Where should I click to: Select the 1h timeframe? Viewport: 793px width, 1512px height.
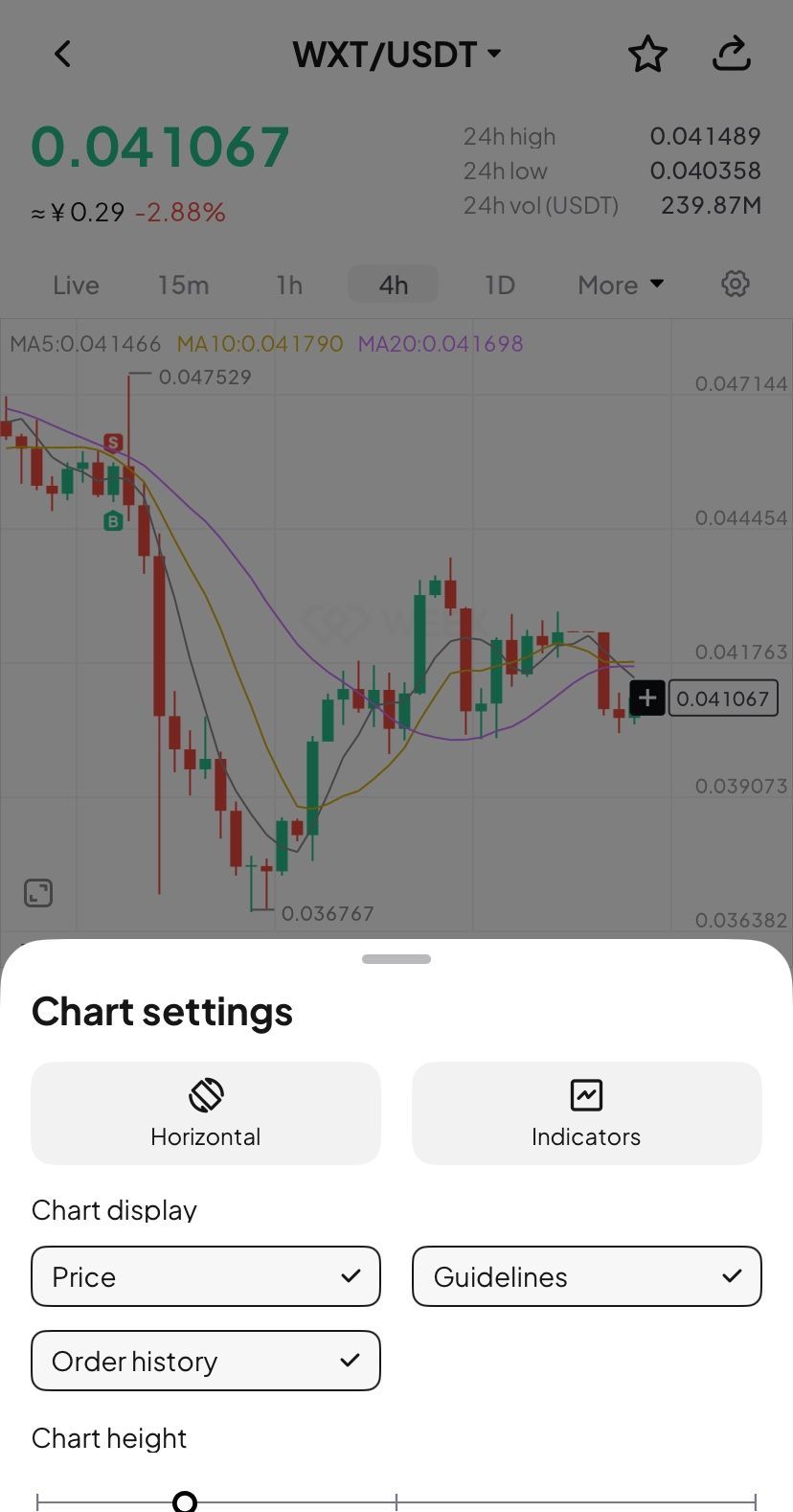tap(288, 284)
